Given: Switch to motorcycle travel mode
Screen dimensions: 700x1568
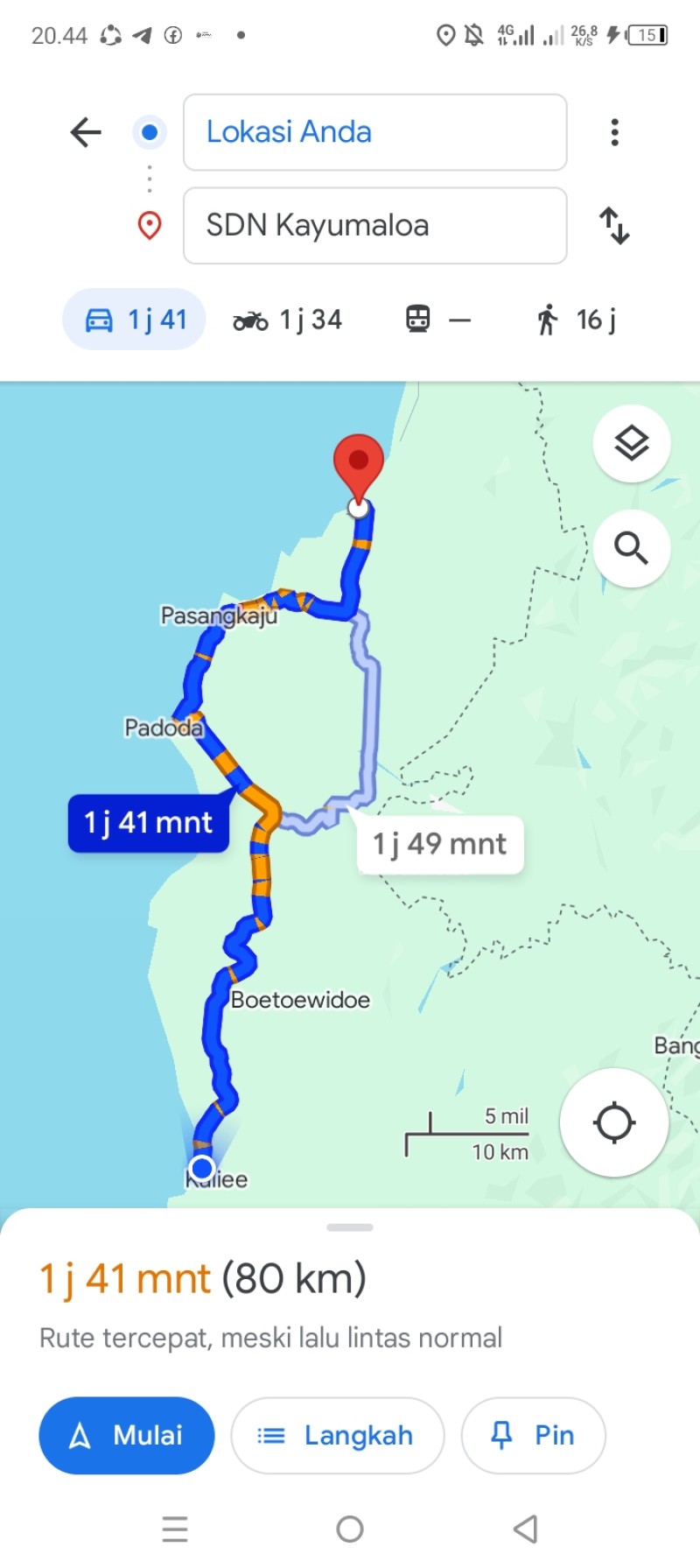Looking at the screenshot, I should point(287,320).
